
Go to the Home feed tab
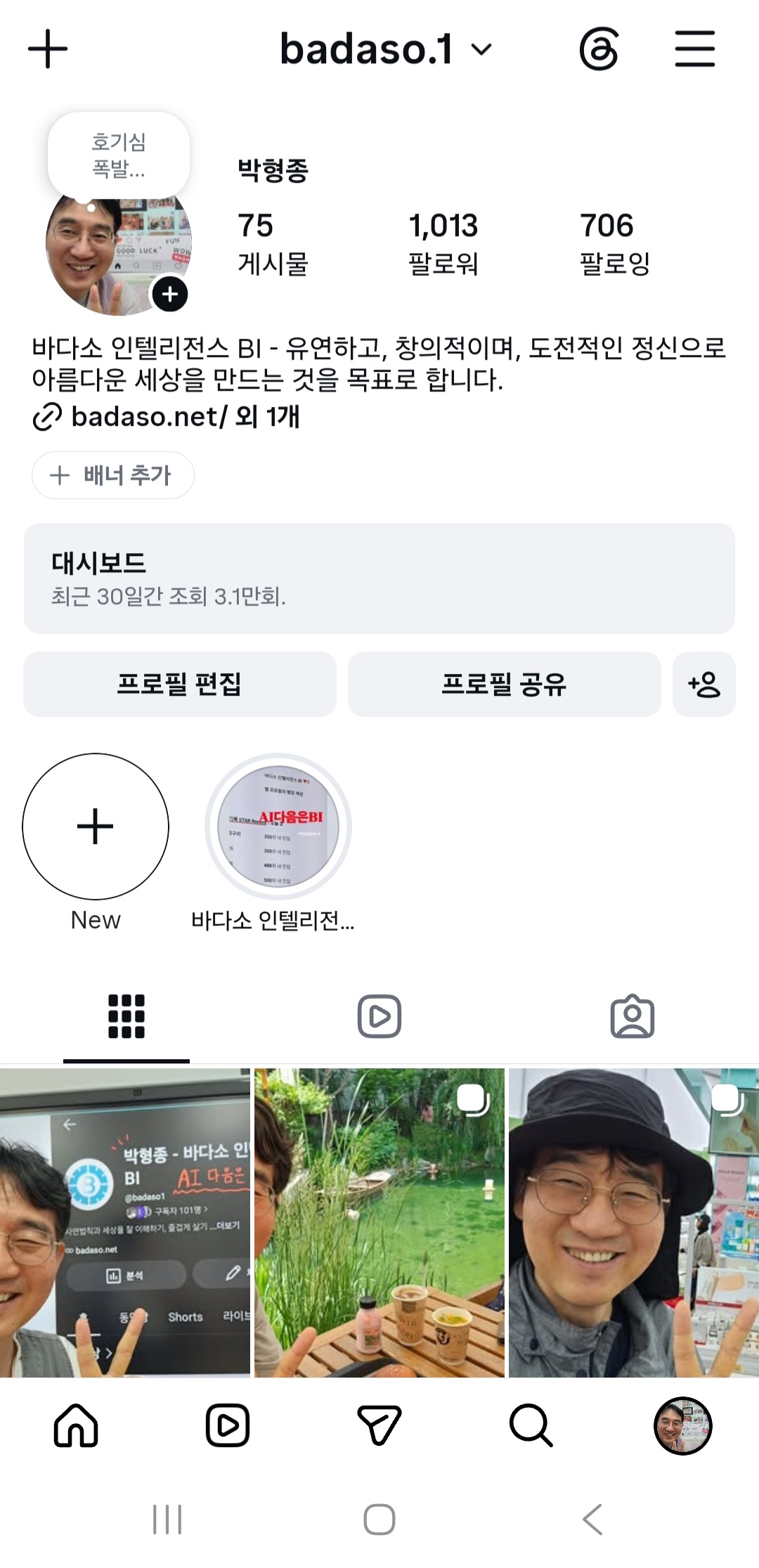coord(76,1425)
